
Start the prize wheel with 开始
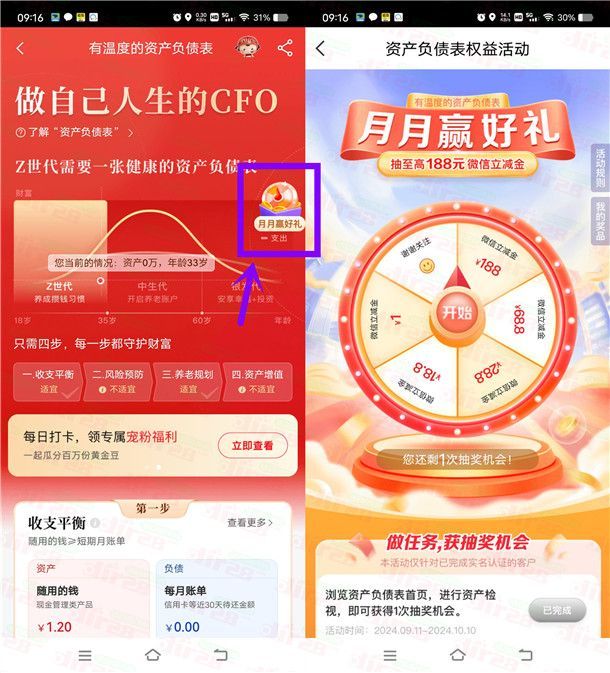tap(457, 313)
